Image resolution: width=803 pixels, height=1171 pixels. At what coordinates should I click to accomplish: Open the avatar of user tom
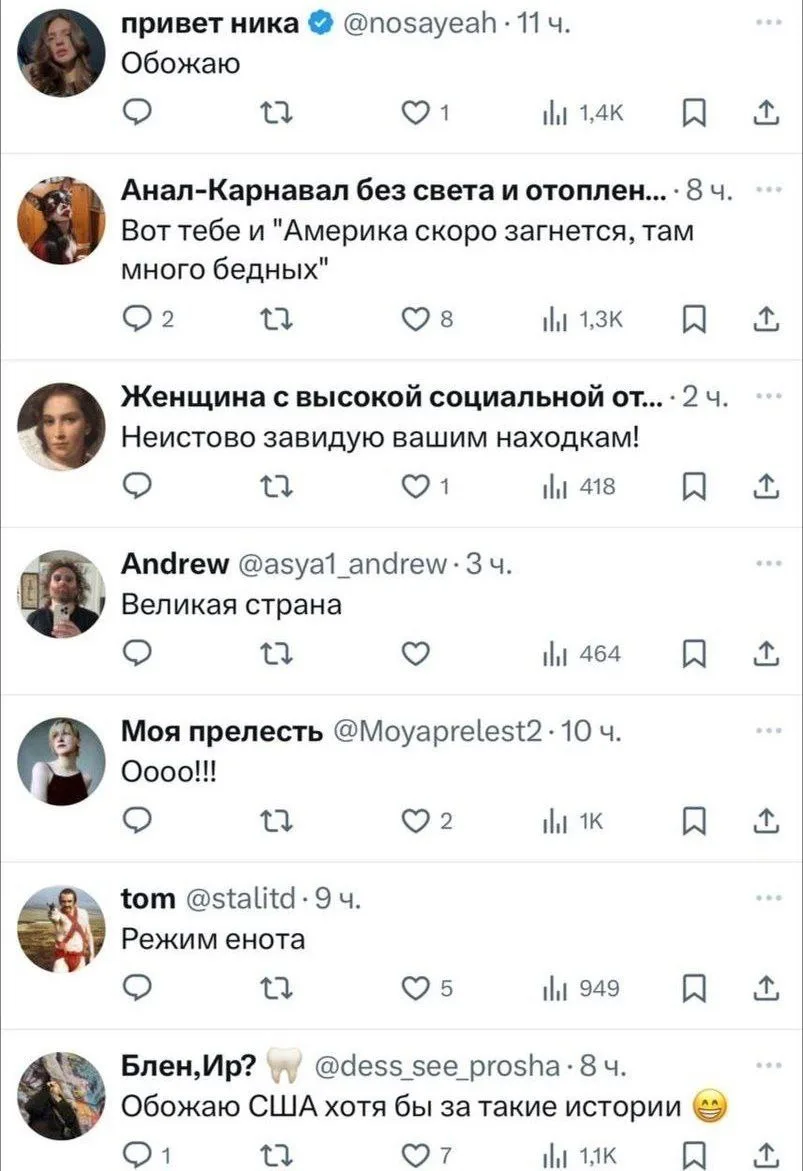pyautogui.click(x=61, y=928)
